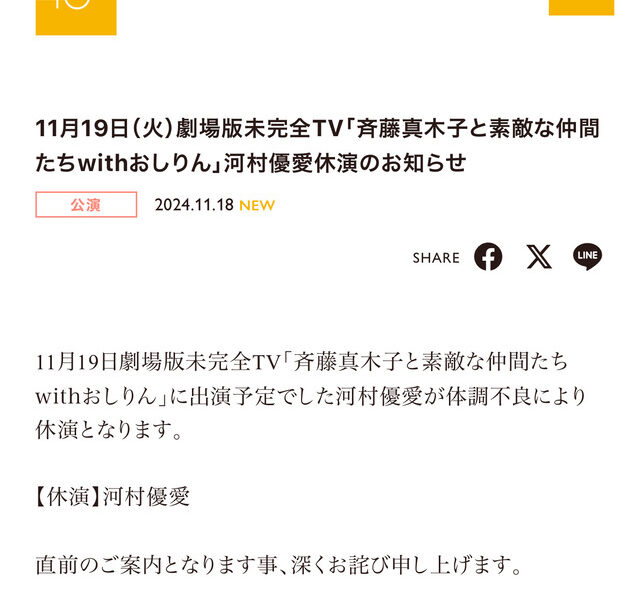Open the 公演 category tag

(86, 205)
